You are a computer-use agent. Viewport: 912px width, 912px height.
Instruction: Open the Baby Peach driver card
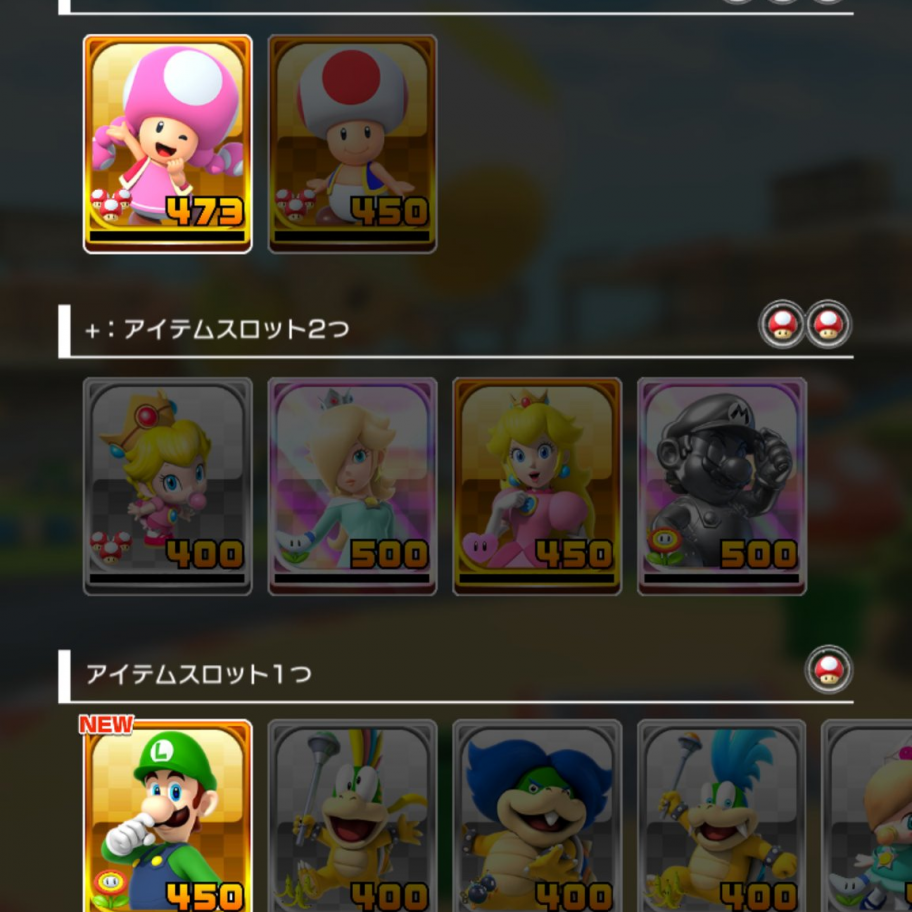(168, 486)
